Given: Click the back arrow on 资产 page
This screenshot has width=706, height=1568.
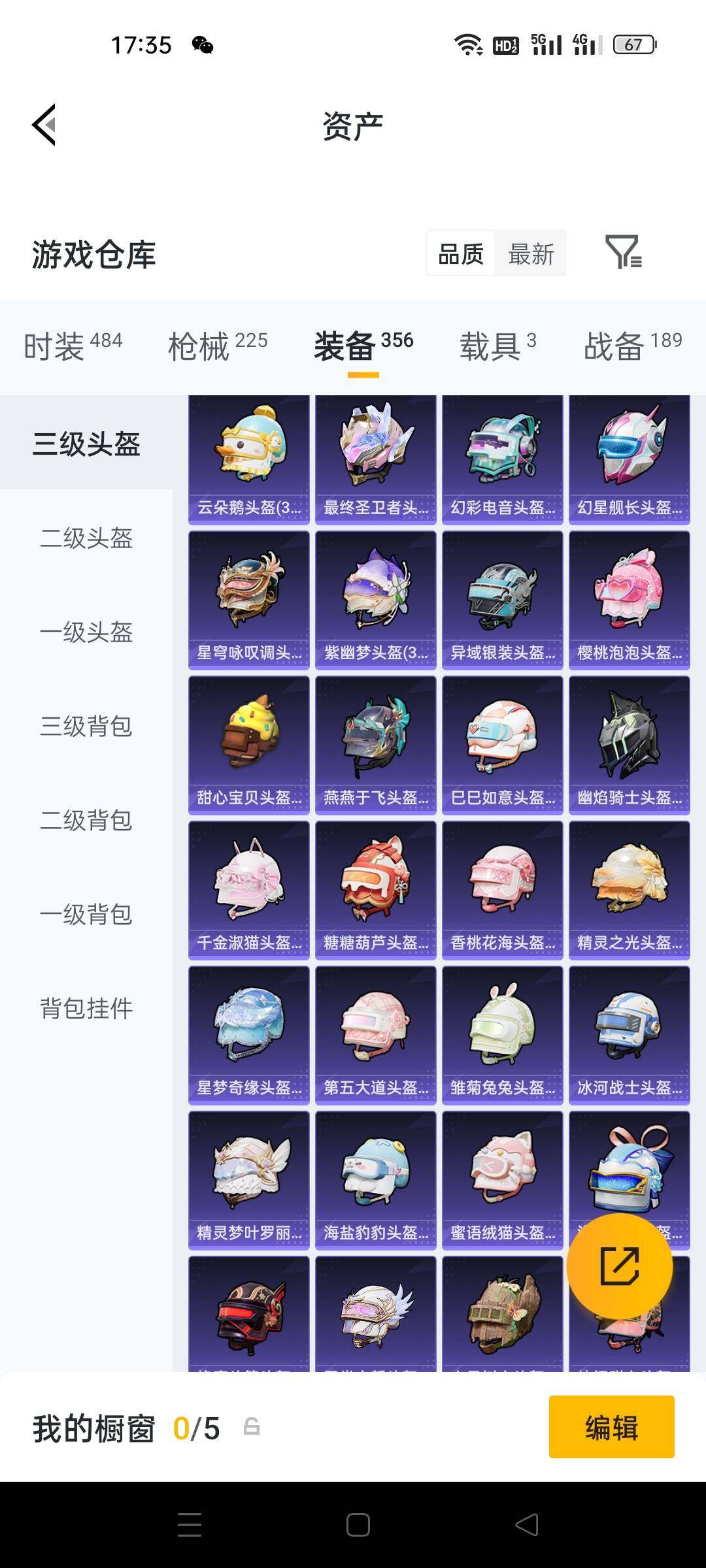Looking at the screenshot, I should pos(43,125).
